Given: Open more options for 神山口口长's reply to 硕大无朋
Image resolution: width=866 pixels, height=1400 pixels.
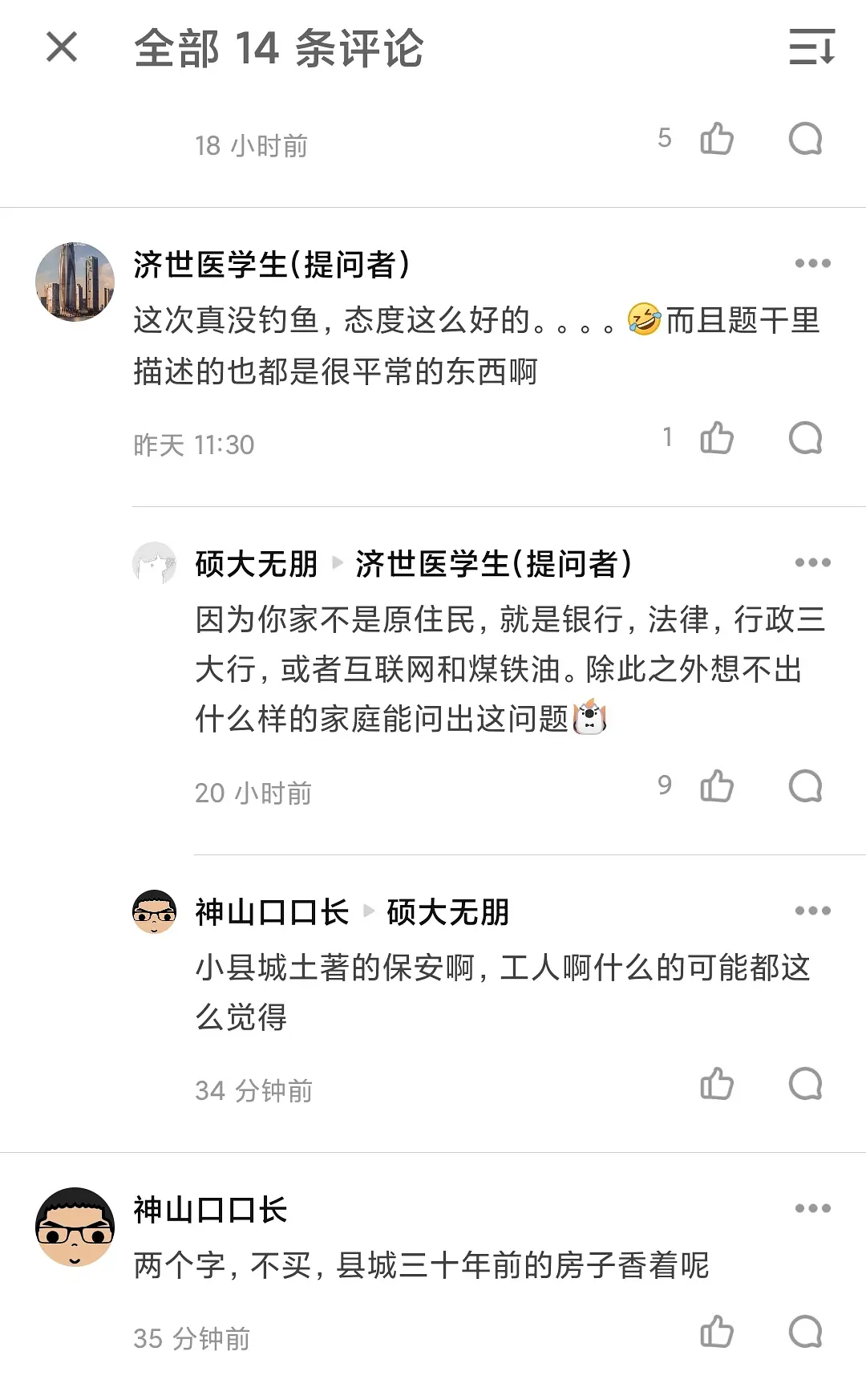Looking at the screenshot, I should tap(812, 911).
